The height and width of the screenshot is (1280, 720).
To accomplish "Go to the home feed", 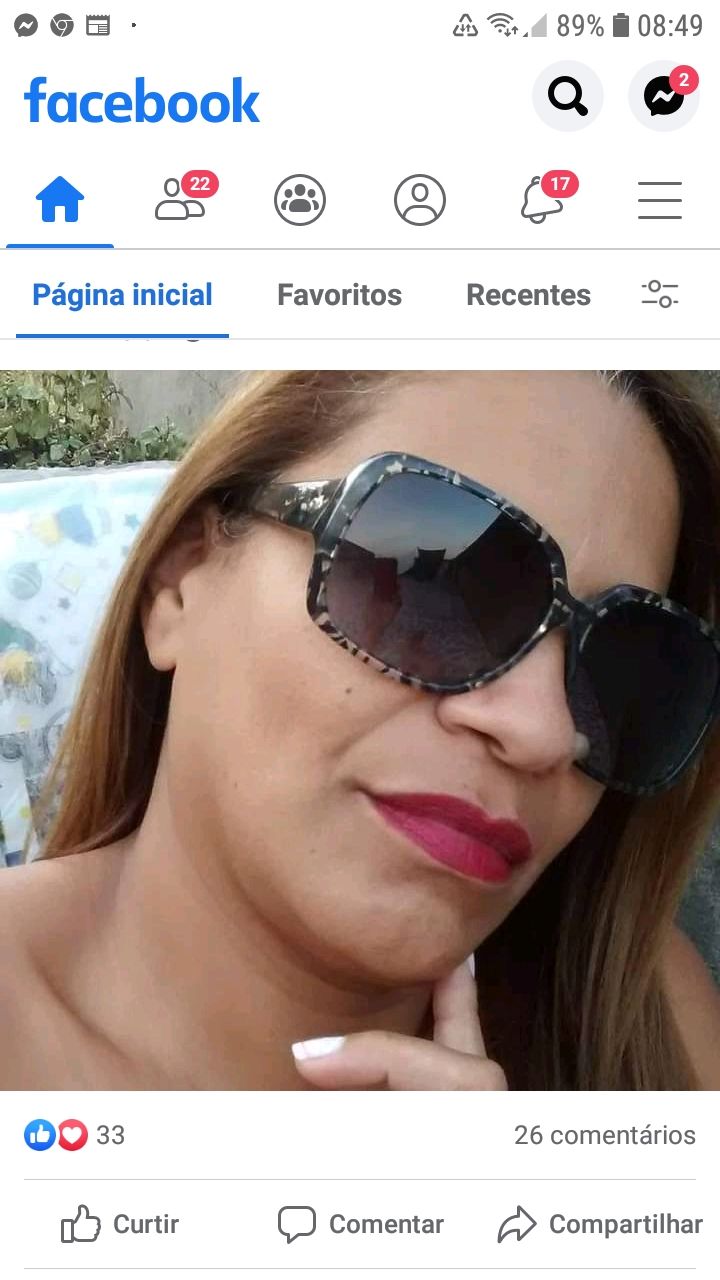I will point(60,200).
